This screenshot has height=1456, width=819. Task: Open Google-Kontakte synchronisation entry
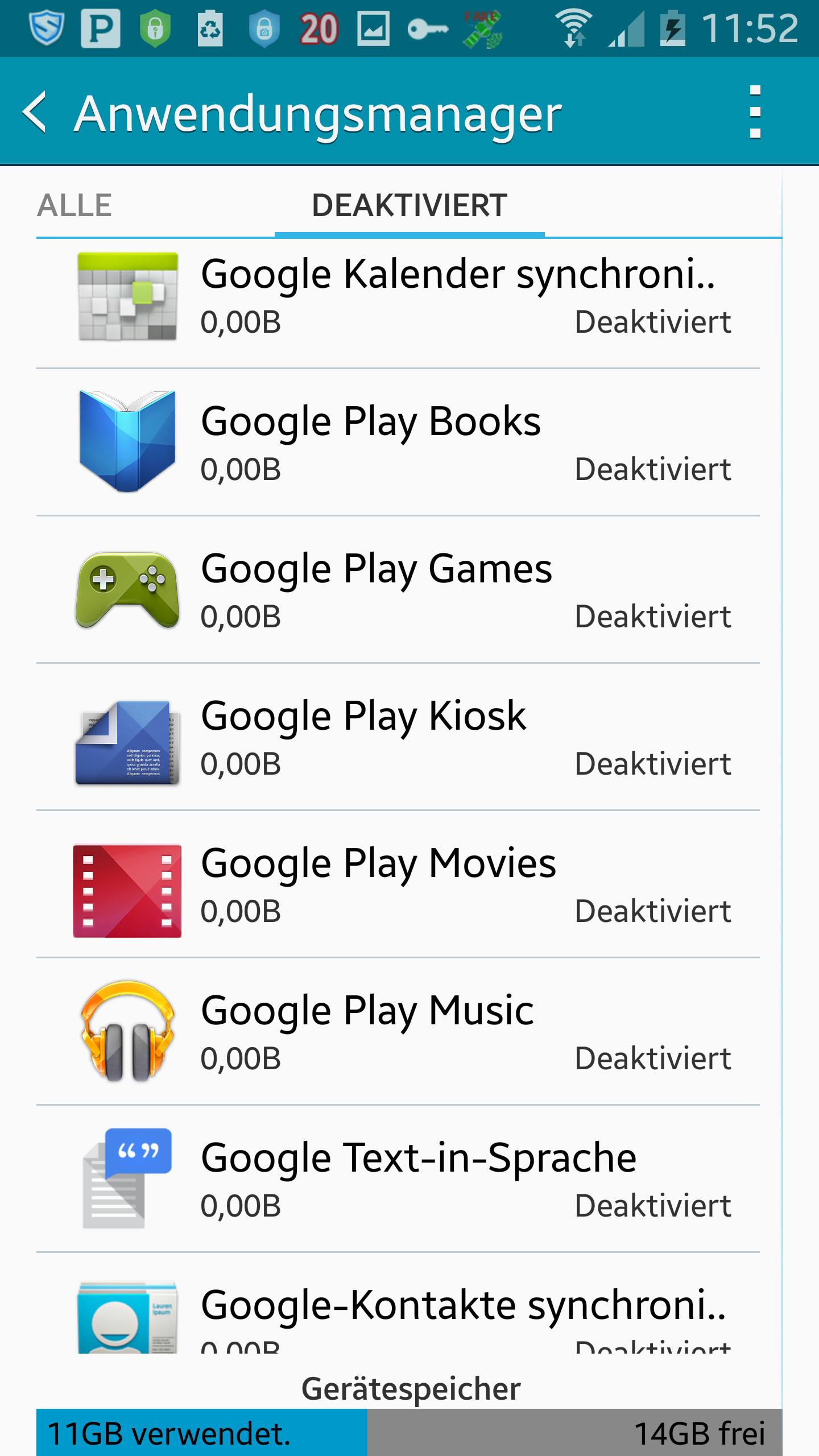click(x=398, y=1304)
